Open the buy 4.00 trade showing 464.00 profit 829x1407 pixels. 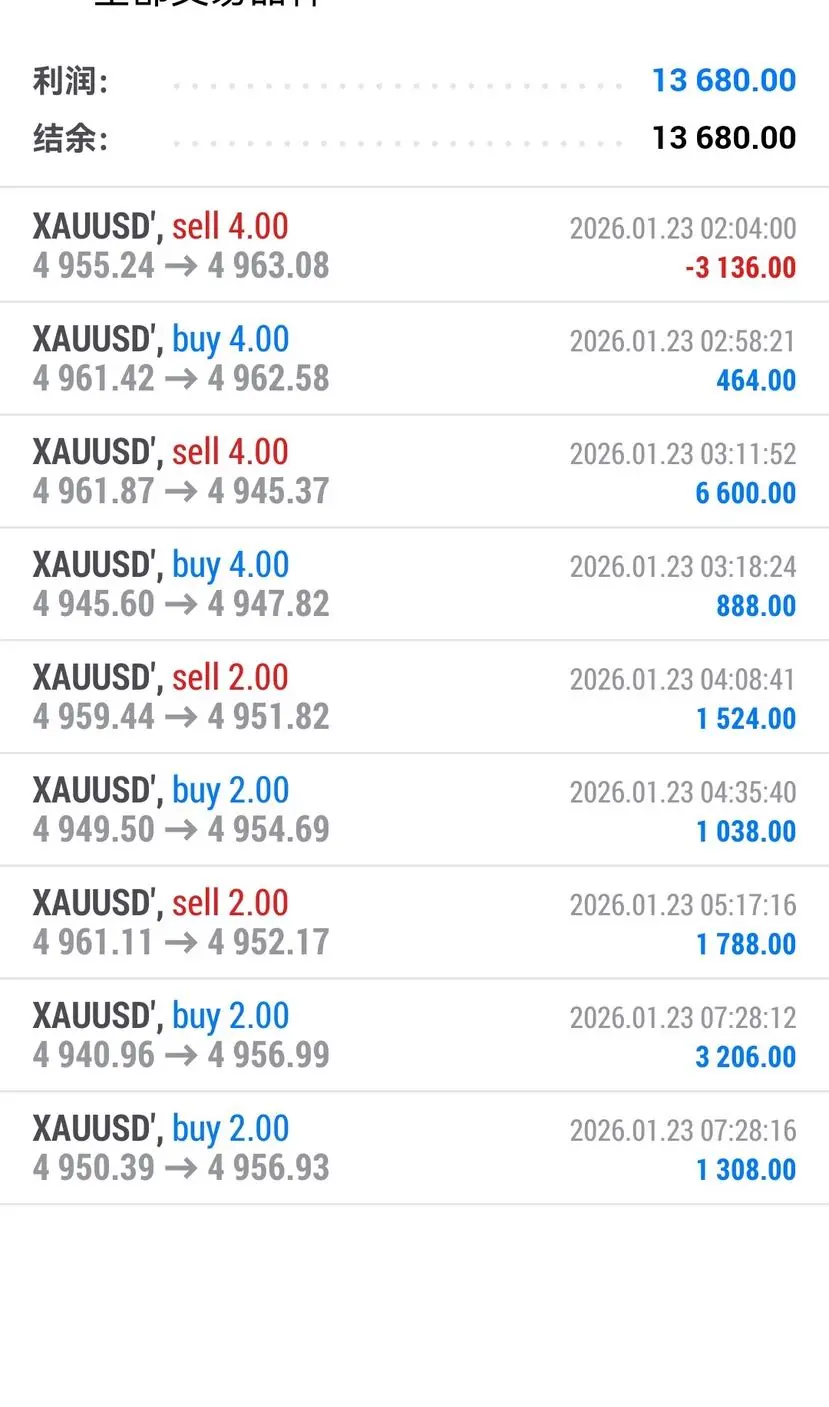click(x=414, y=358)
